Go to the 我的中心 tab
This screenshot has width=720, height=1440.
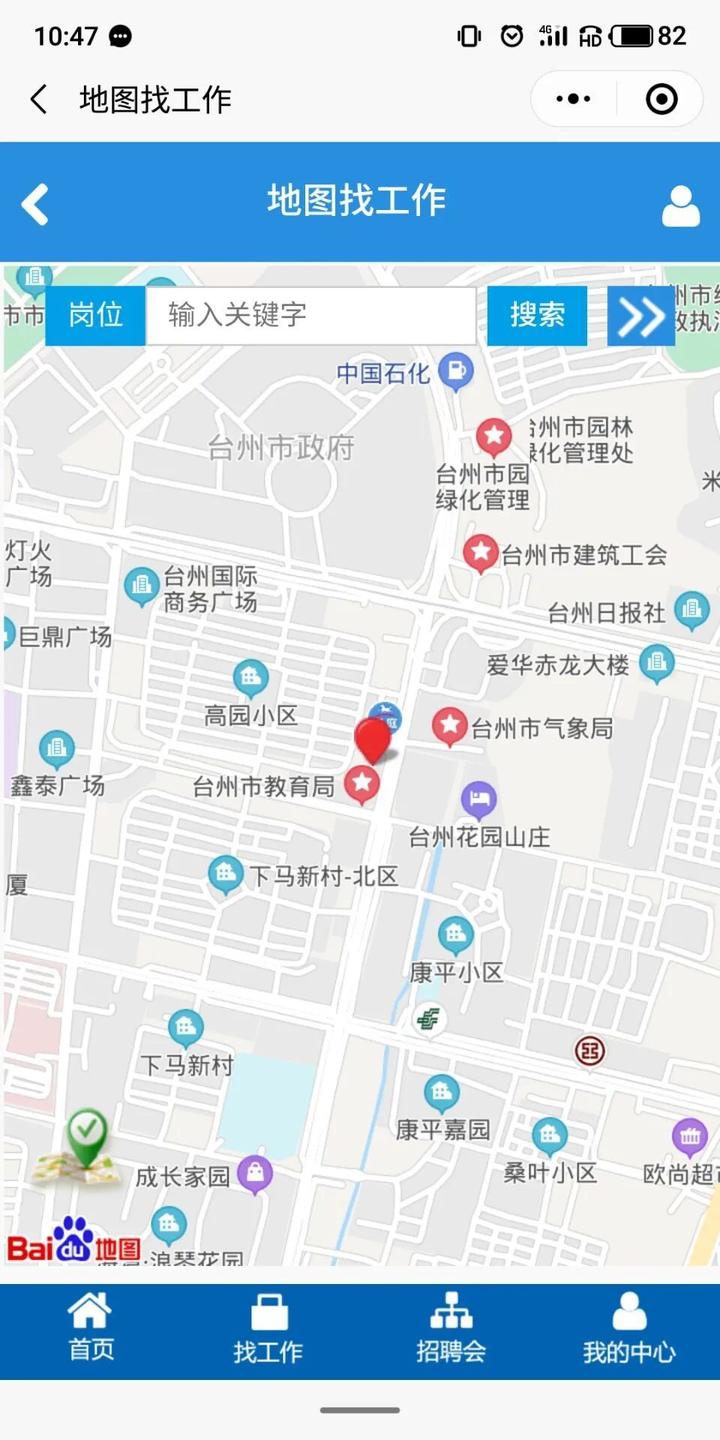coord(629,1327)
